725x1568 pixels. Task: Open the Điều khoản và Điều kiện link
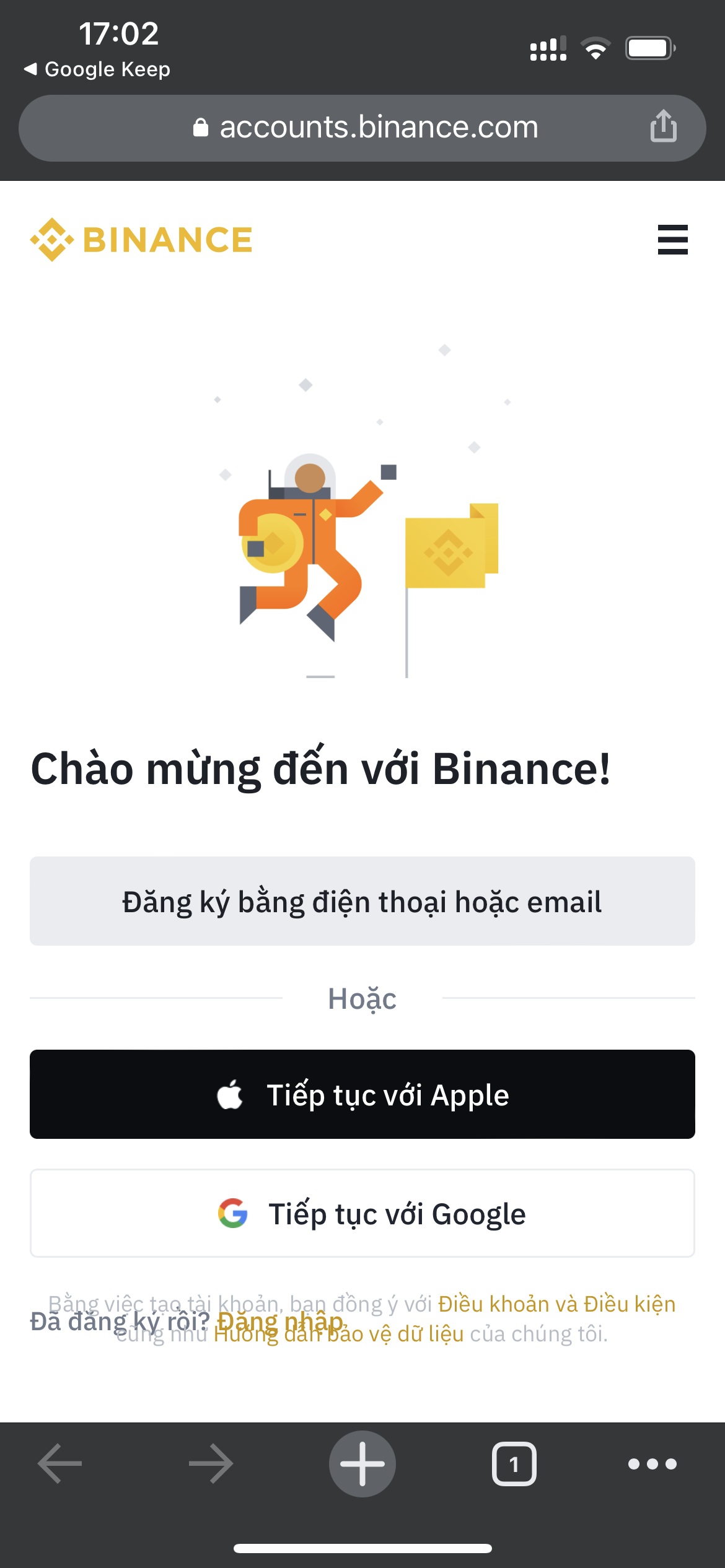pyautogui.click(x=556, y=1304)
